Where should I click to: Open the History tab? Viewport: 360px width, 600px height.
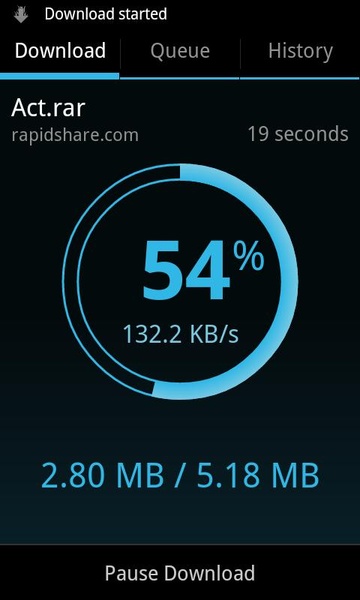(300, 51)
